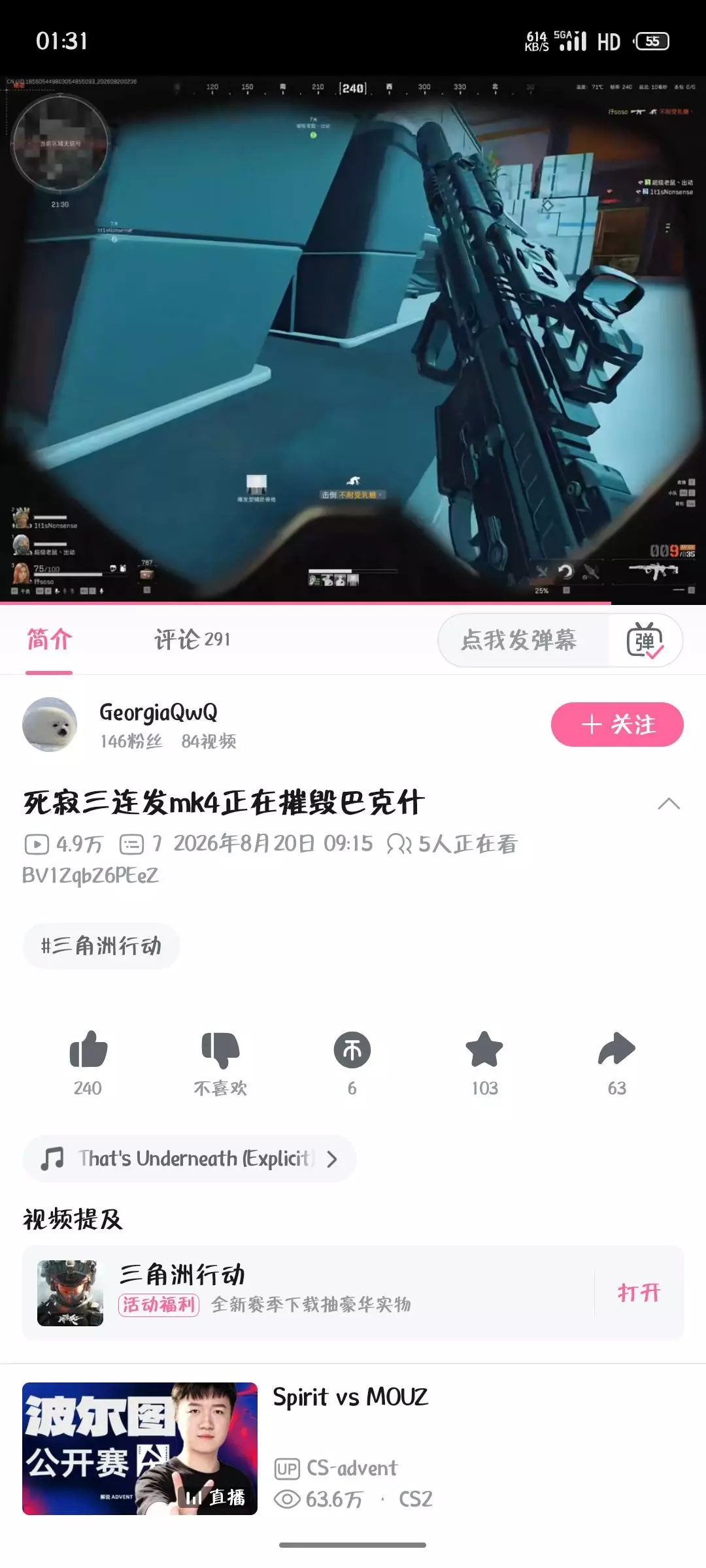Viewport: 706px width, 1568px height.
Task: Add the video to favorites star
Action: [484, 1063]
